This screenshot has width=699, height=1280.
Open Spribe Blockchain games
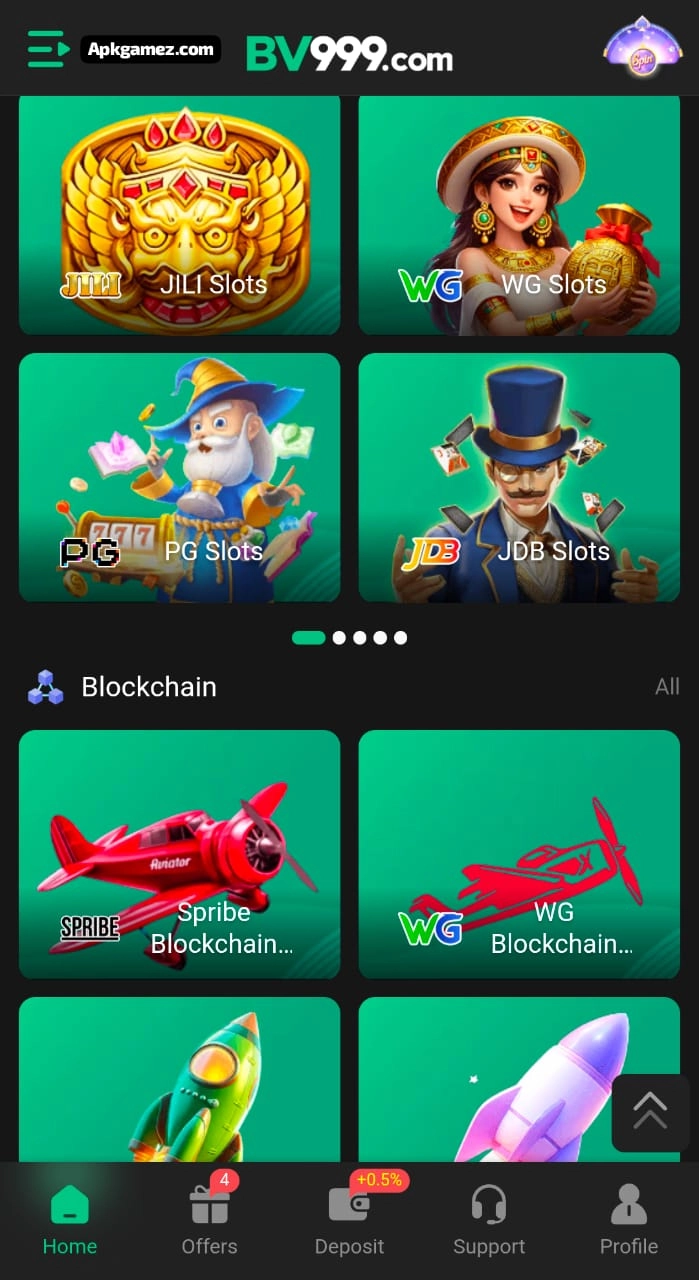coord(180,854)
